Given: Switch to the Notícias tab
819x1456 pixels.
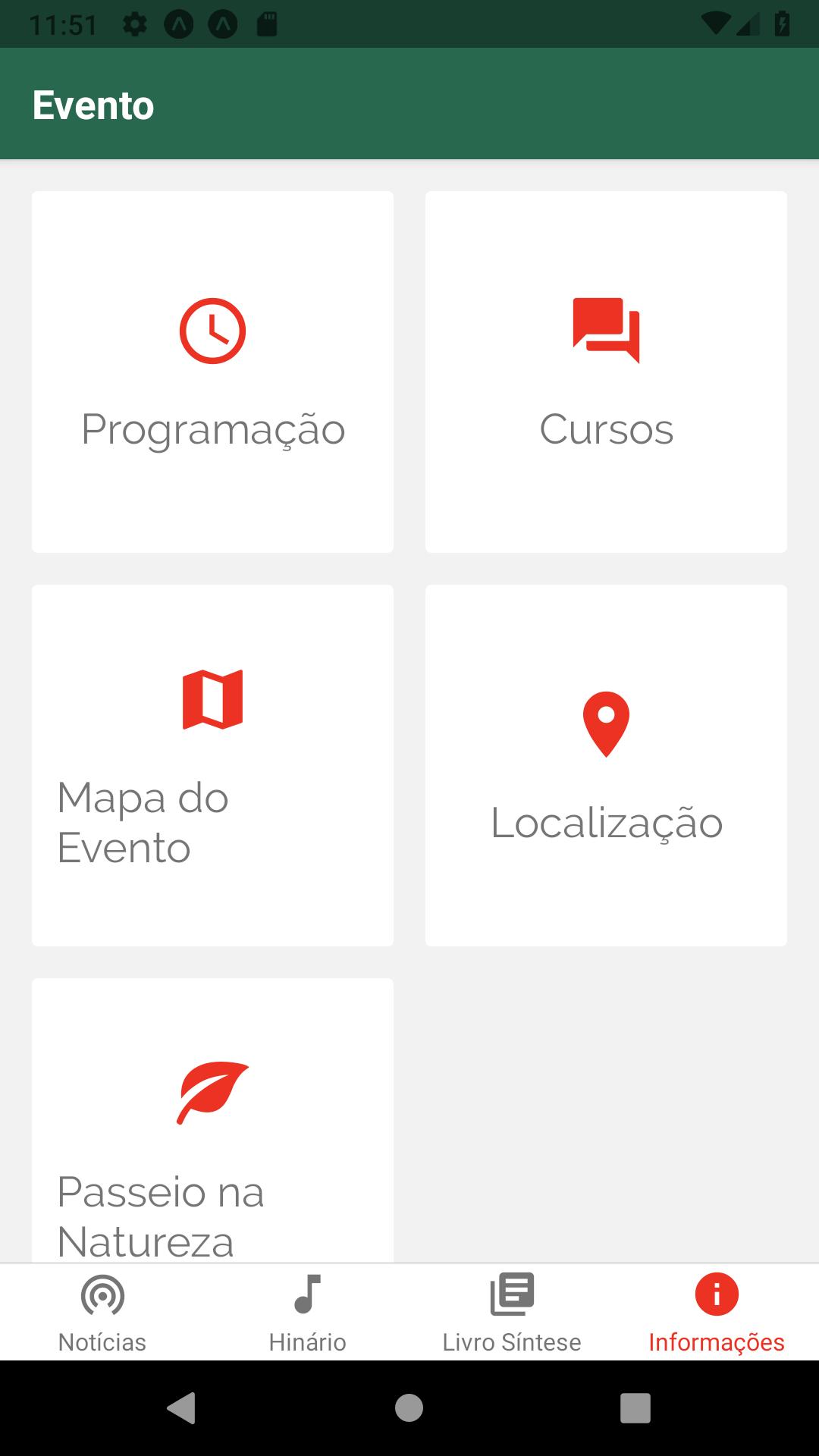Looking at the screenshot, I should 102,1312.
